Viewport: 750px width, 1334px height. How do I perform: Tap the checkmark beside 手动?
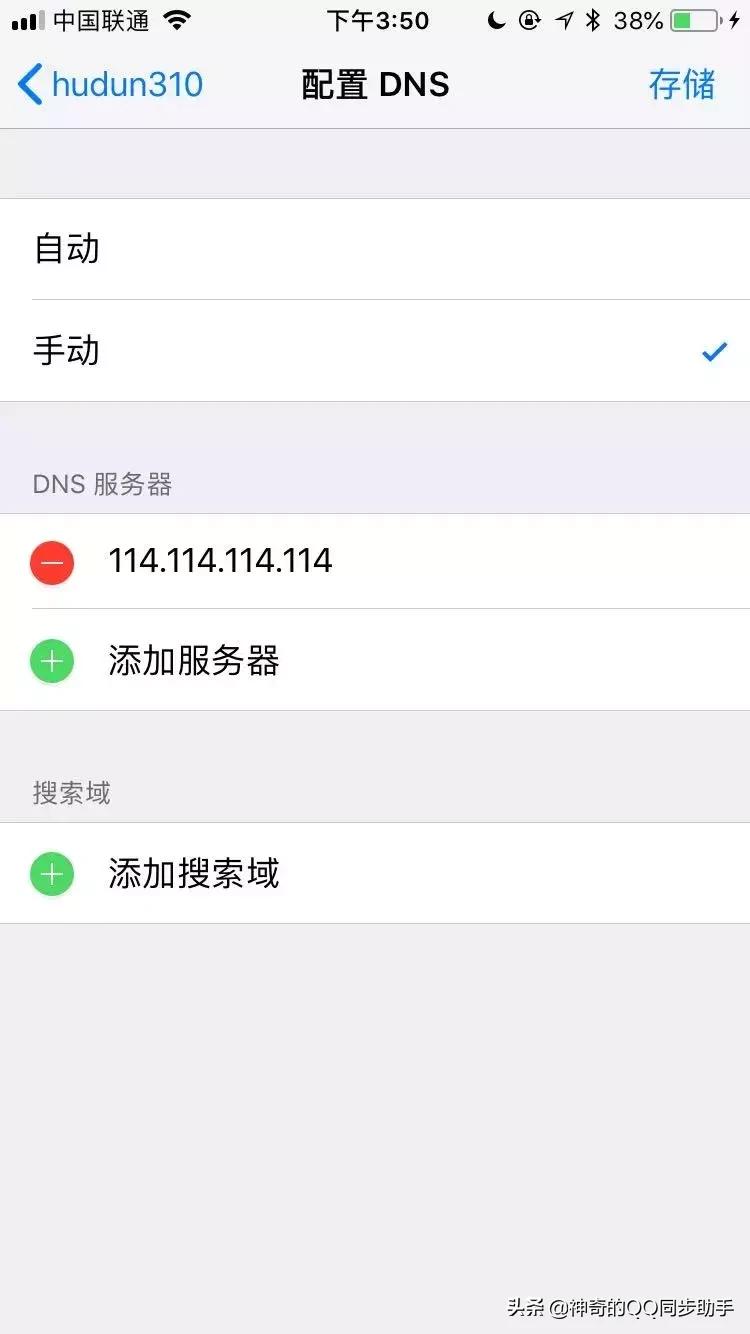click(714, 351)
